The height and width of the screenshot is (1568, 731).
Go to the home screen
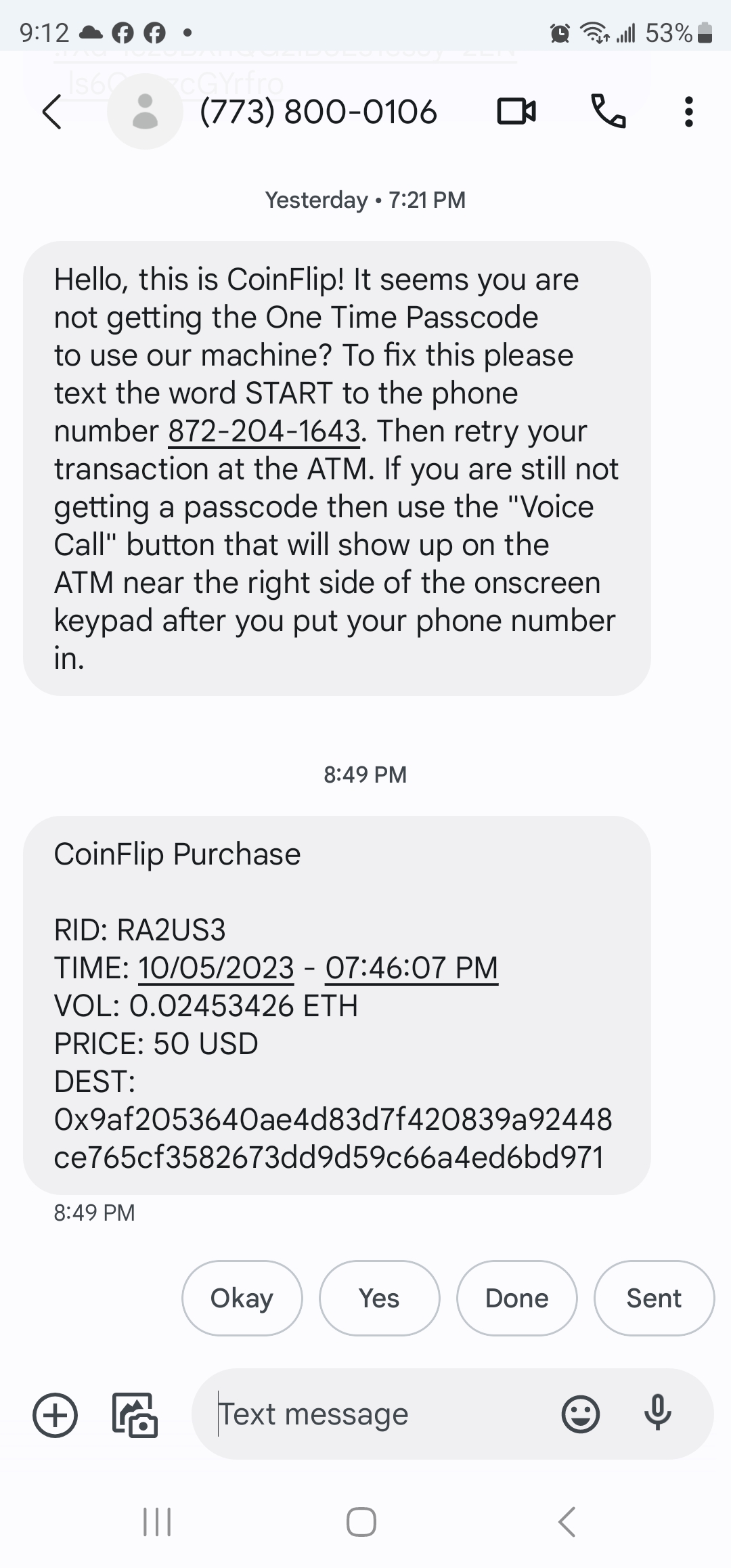point(361,1522)
